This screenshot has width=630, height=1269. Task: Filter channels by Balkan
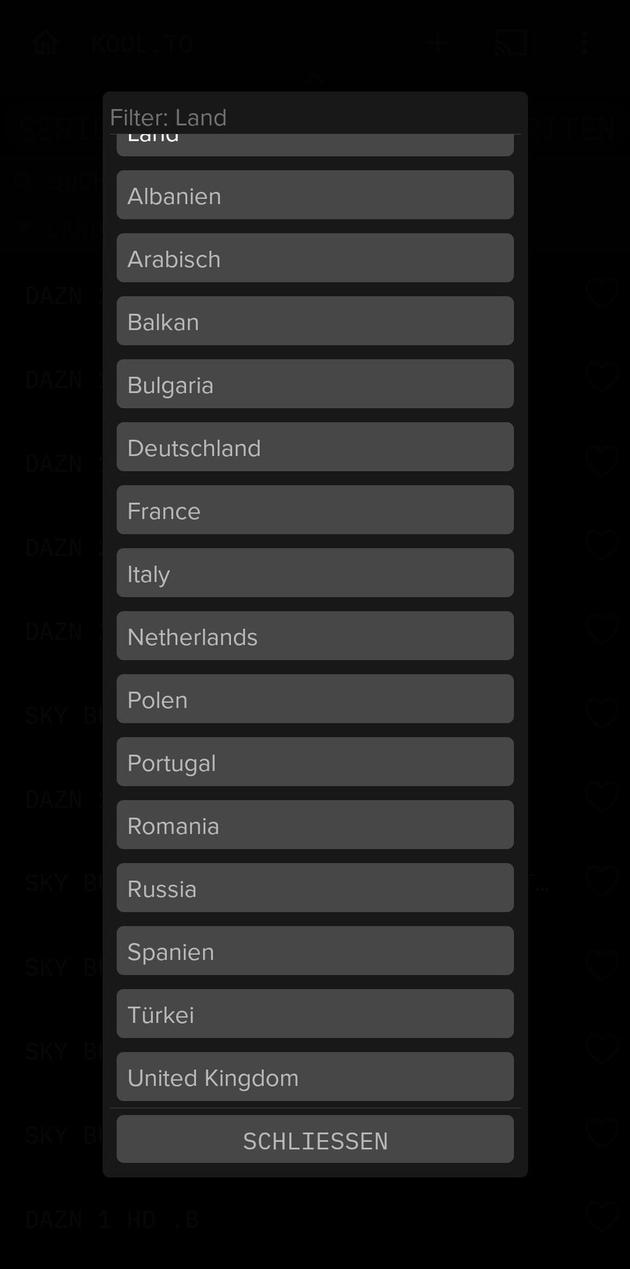pos(315,321)
